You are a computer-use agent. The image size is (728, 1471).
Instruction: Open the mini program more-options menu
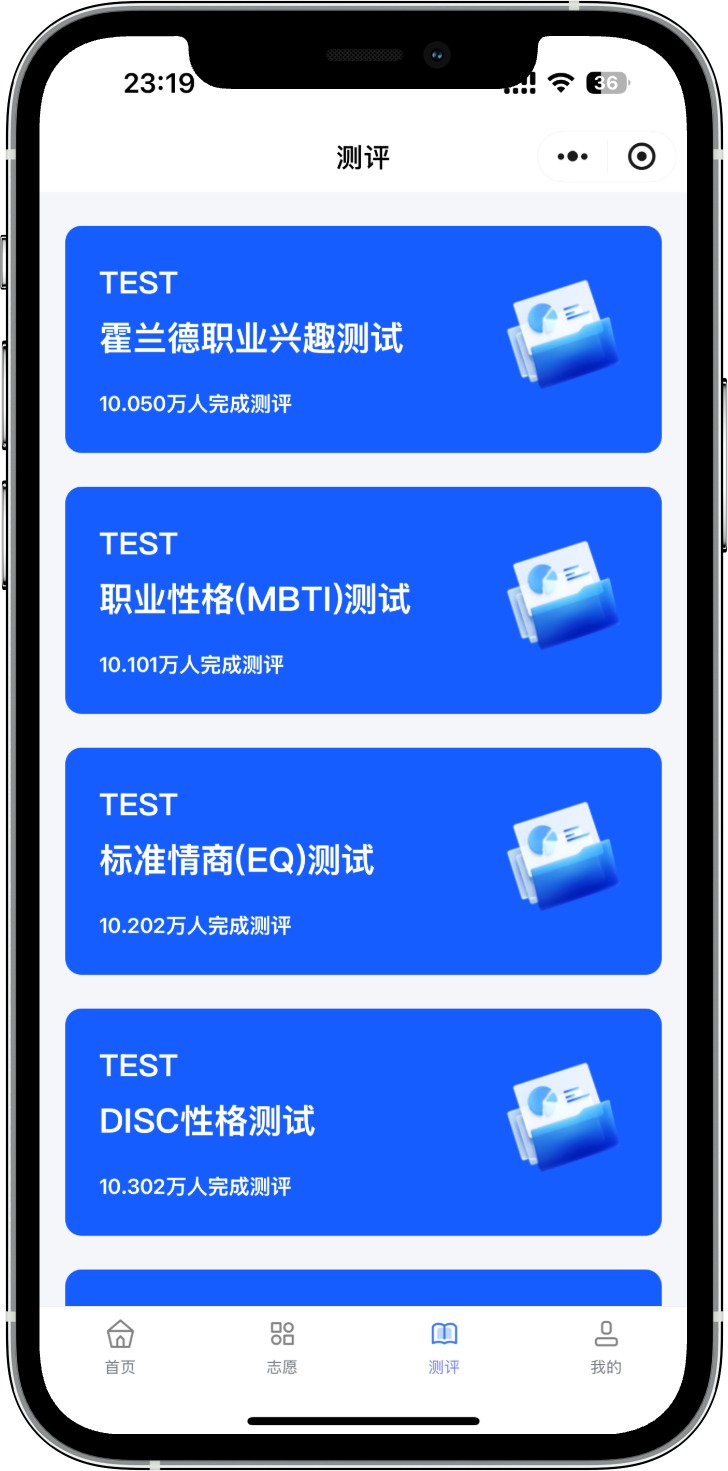click(x=573, y=157)
